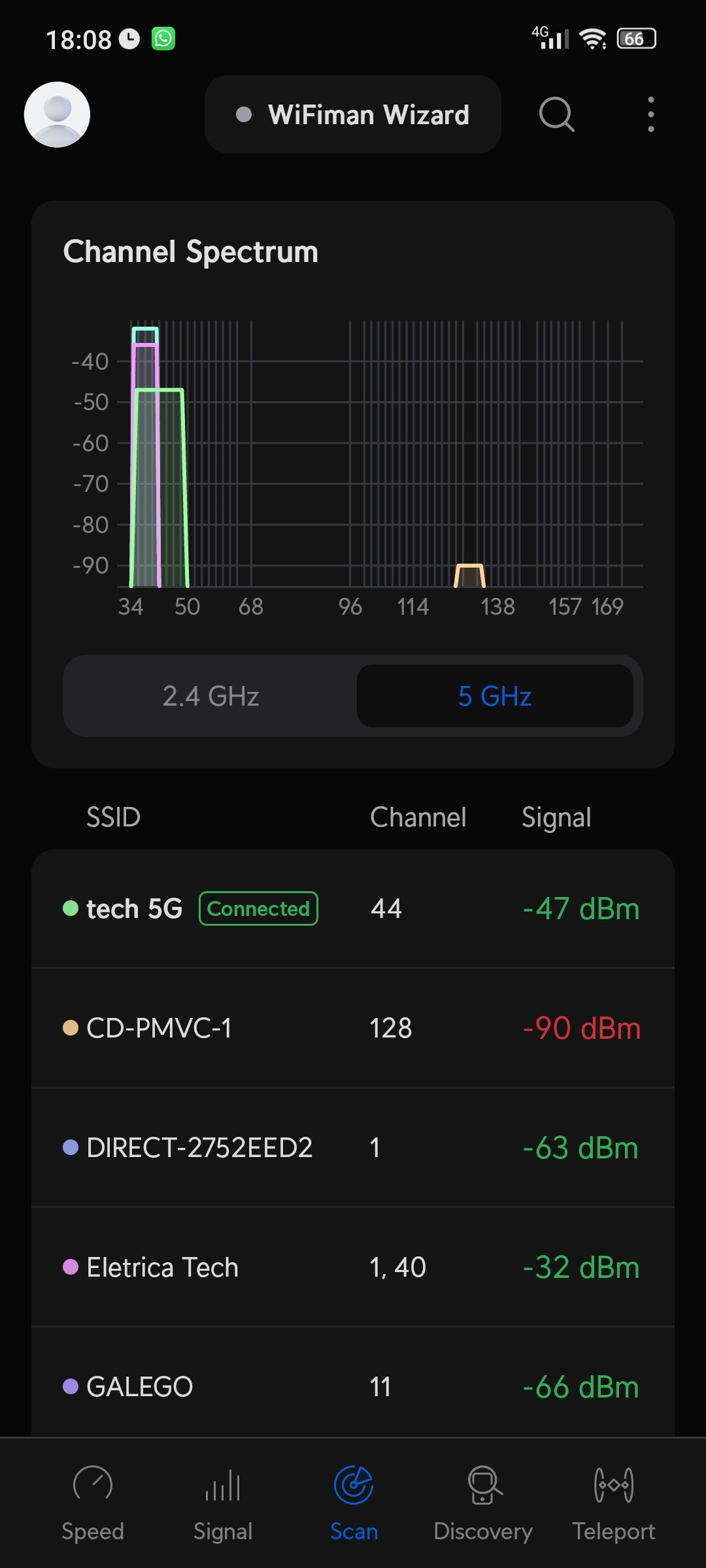Viewport: 706px width, 1568px height.
Task: Tap the WiFiman Wizard button
Action: click(x=353, y=114)
